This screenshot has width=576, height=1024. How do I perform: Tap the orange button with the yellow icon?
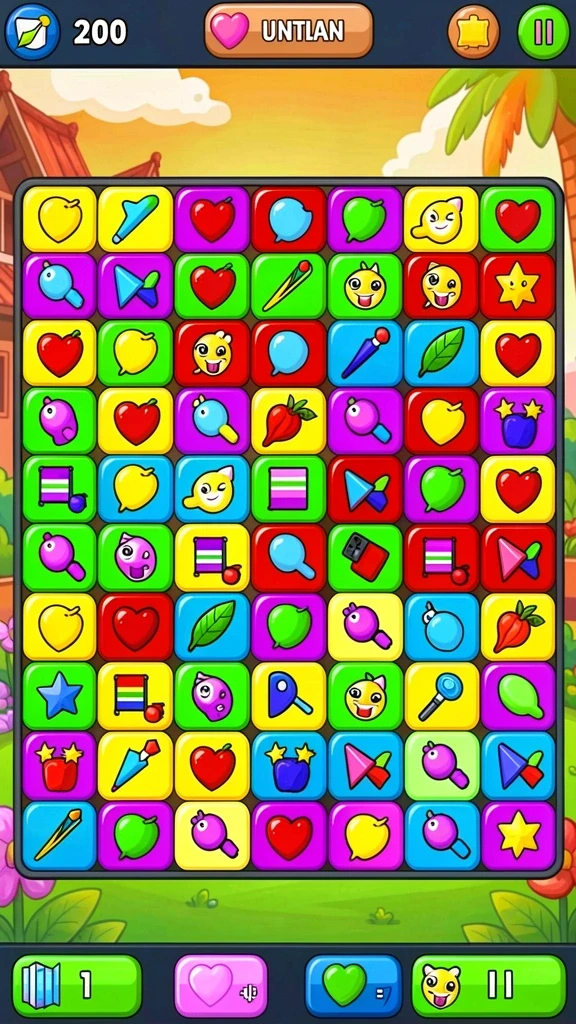[473, 31]
